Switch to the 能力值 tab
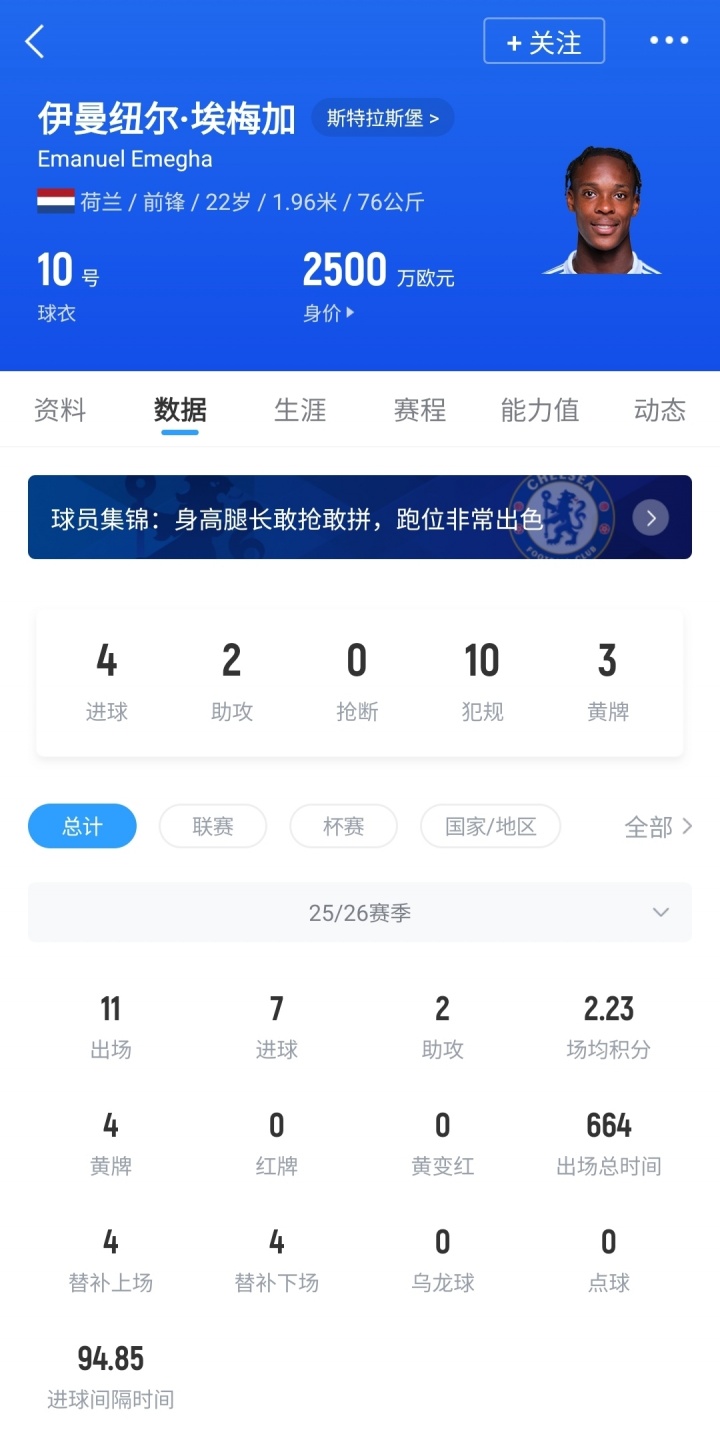 click(x=540, y=410)
